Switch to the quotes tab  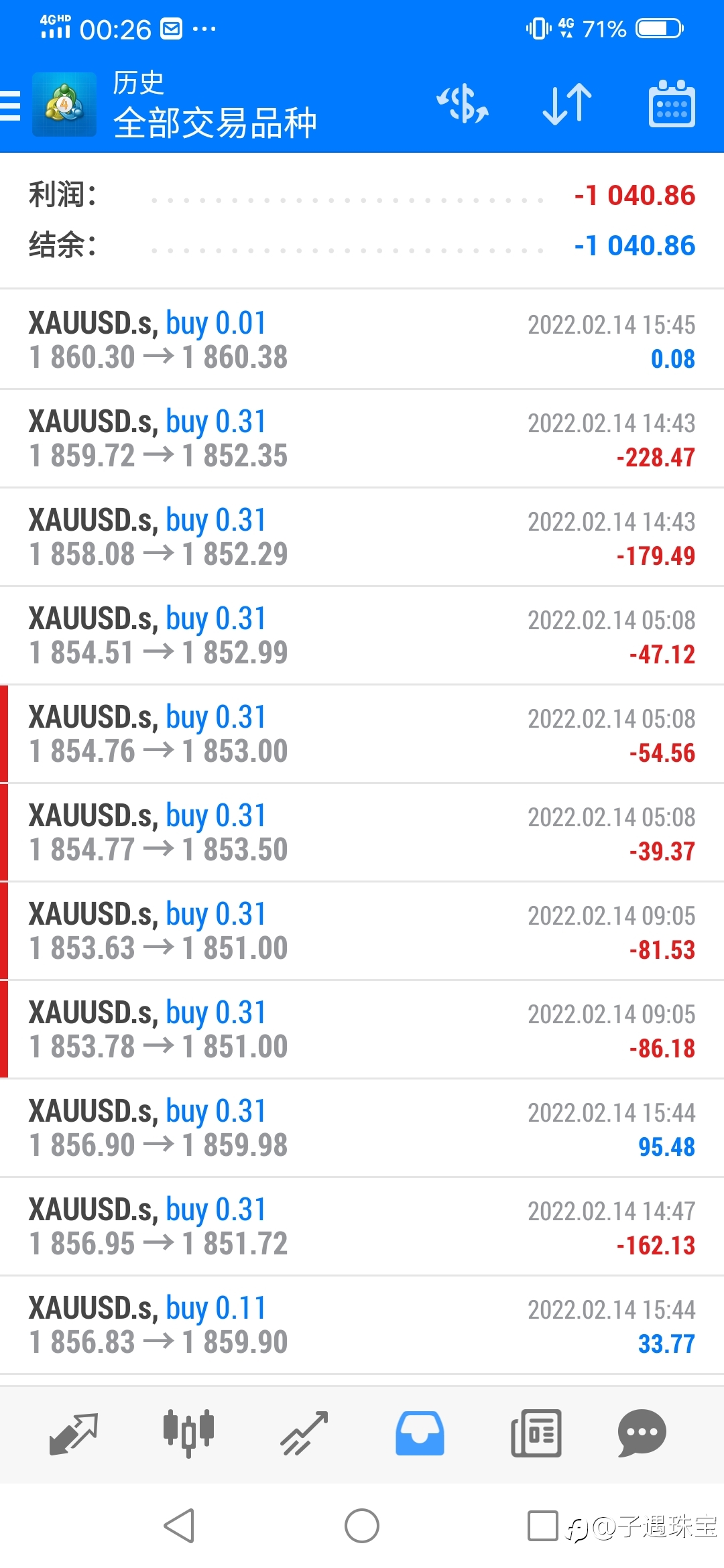pos(74,1433)
